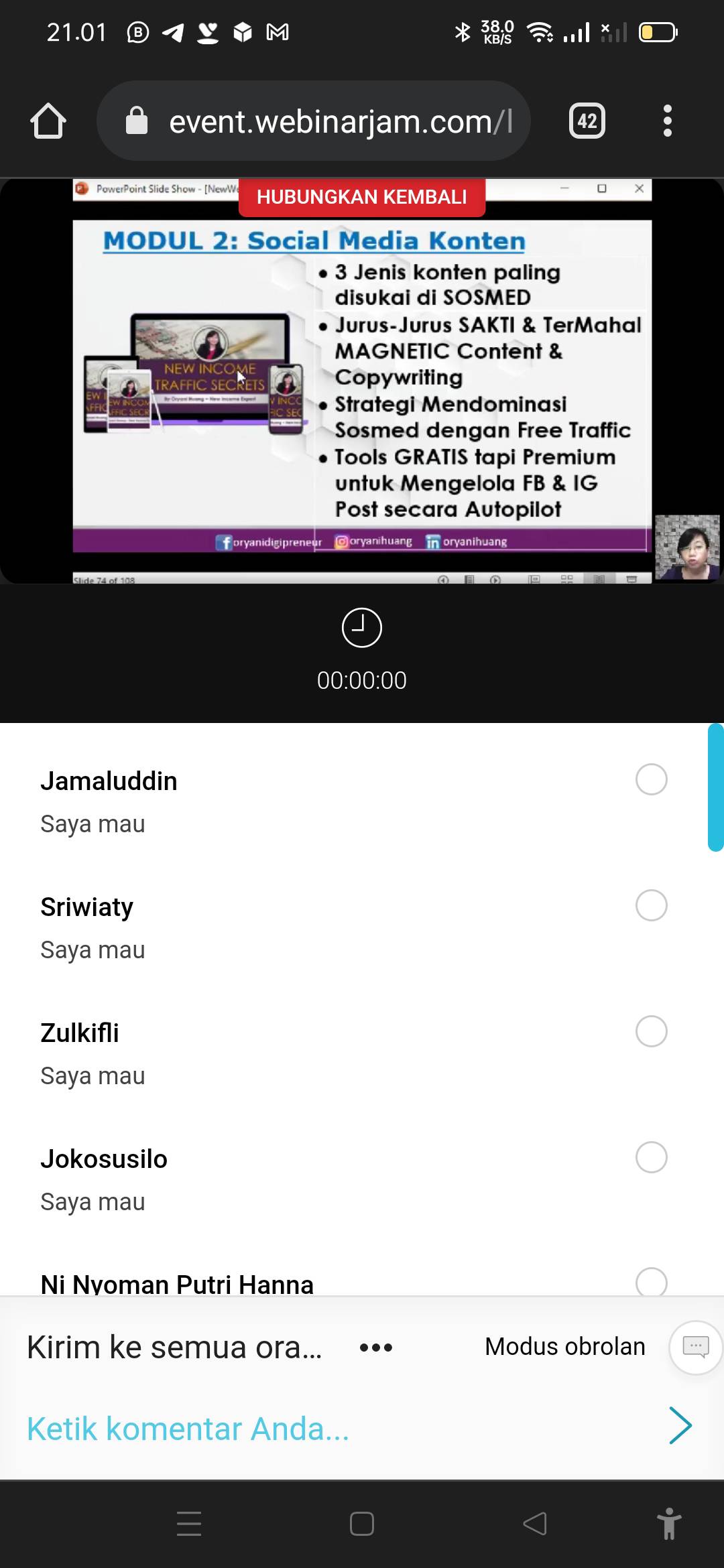Select the radio button next to Jokosusilo
The width and height of the screenshot is (724, 1568).
pyautogui.click(x=651, y=1157)
